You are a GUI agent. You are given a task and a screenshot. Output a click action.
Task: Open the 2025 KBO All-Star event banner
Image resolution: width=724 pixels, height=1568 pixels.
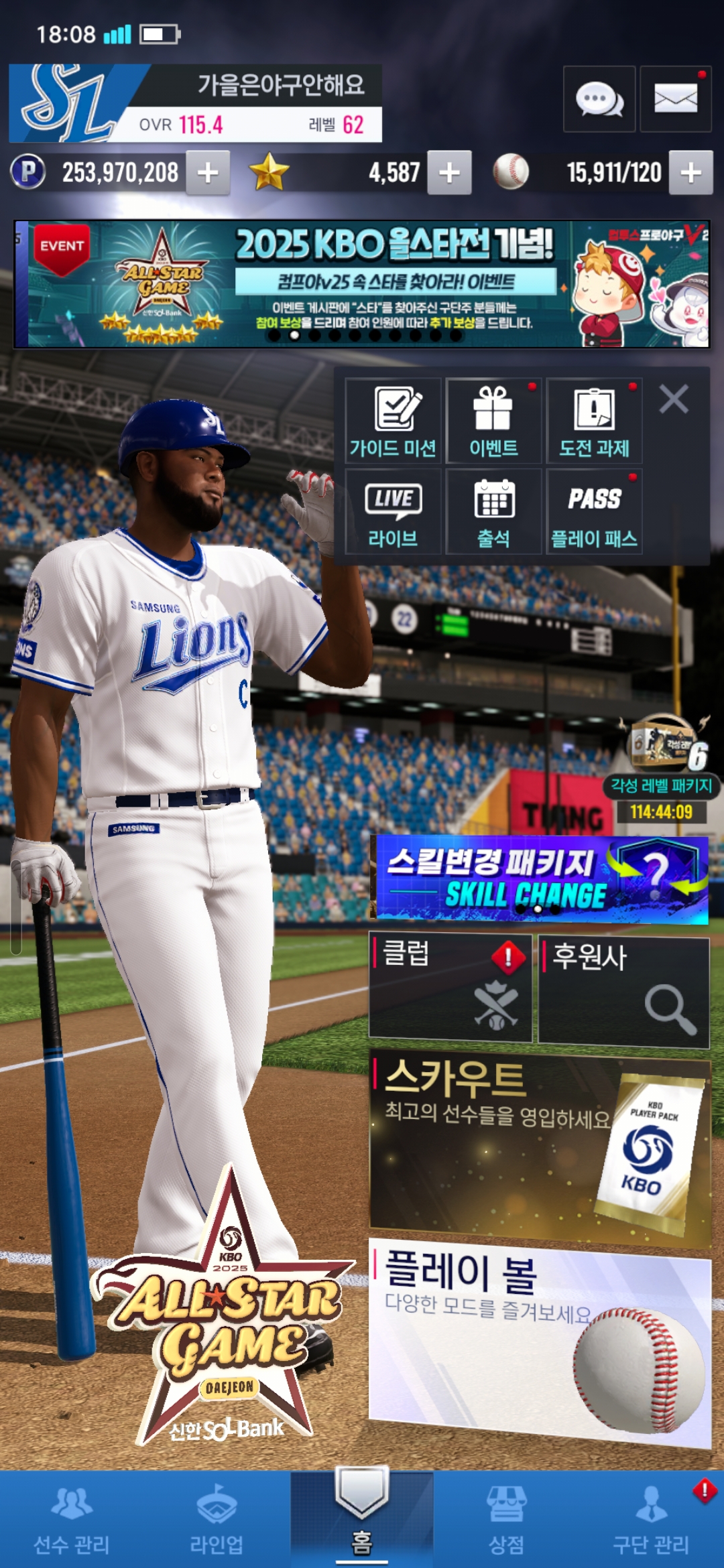[x=362, y=284]
